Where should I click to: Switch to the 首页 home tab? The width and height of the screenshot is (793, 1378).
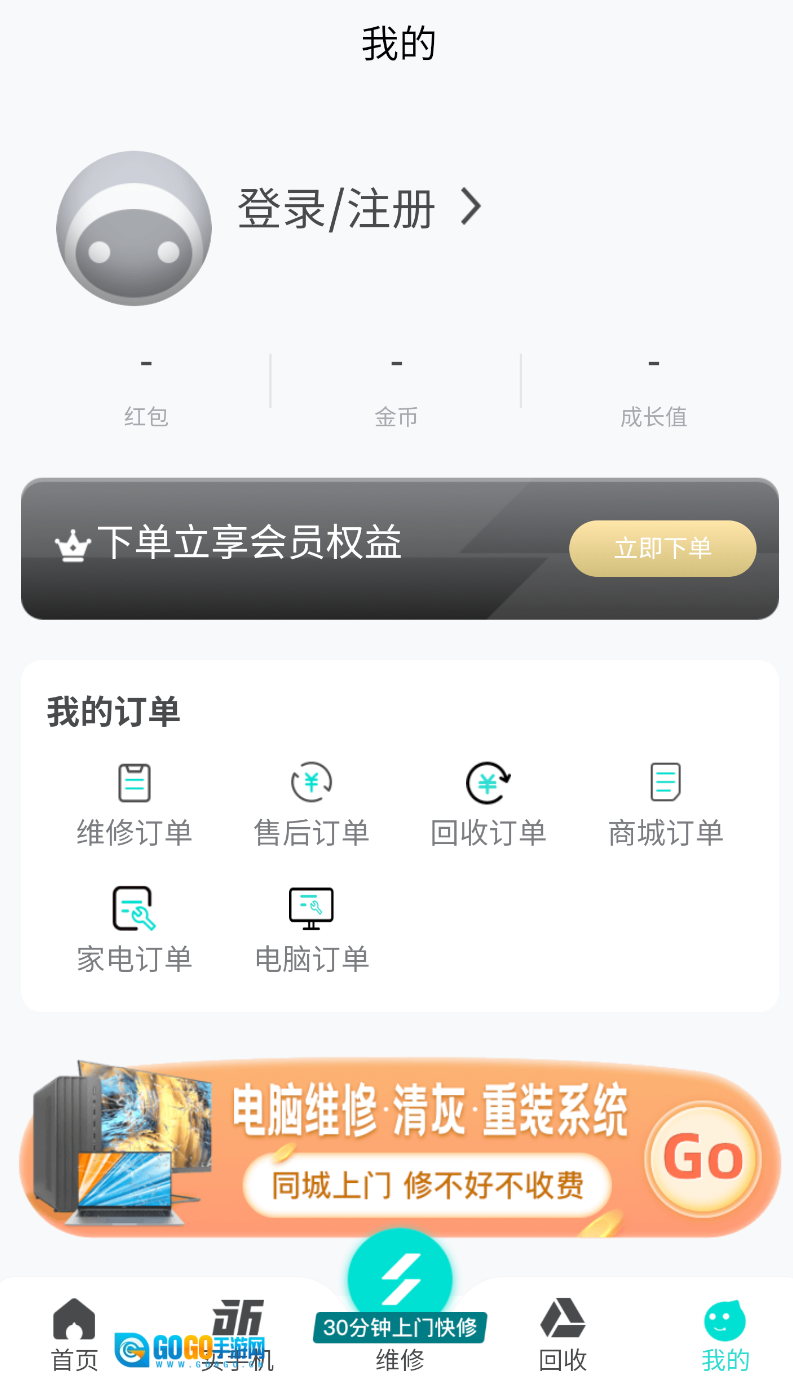(74, 1335)
